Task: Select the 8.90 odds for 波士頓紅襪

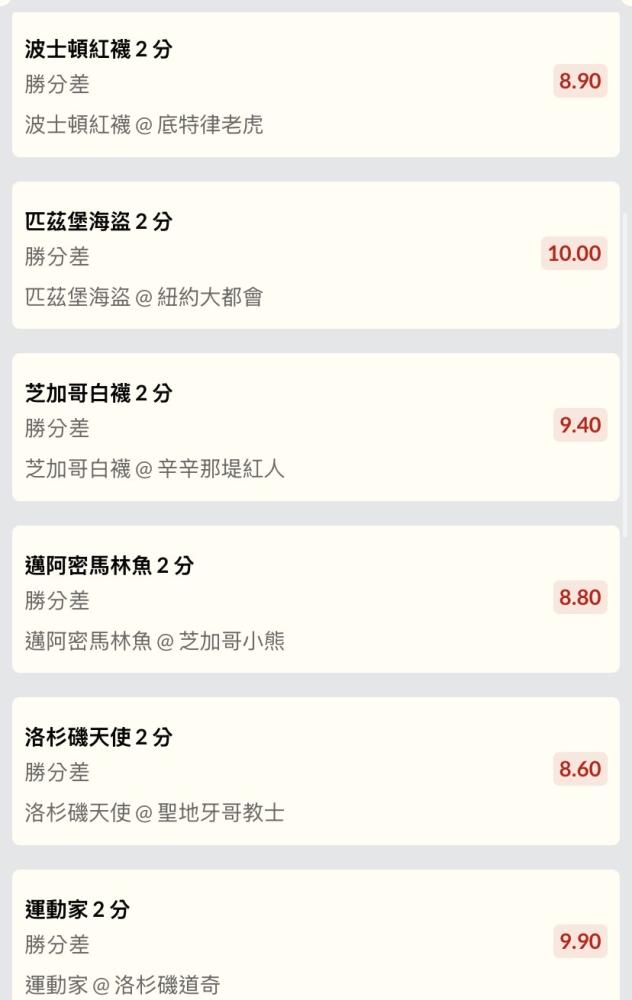Action: 580,81
